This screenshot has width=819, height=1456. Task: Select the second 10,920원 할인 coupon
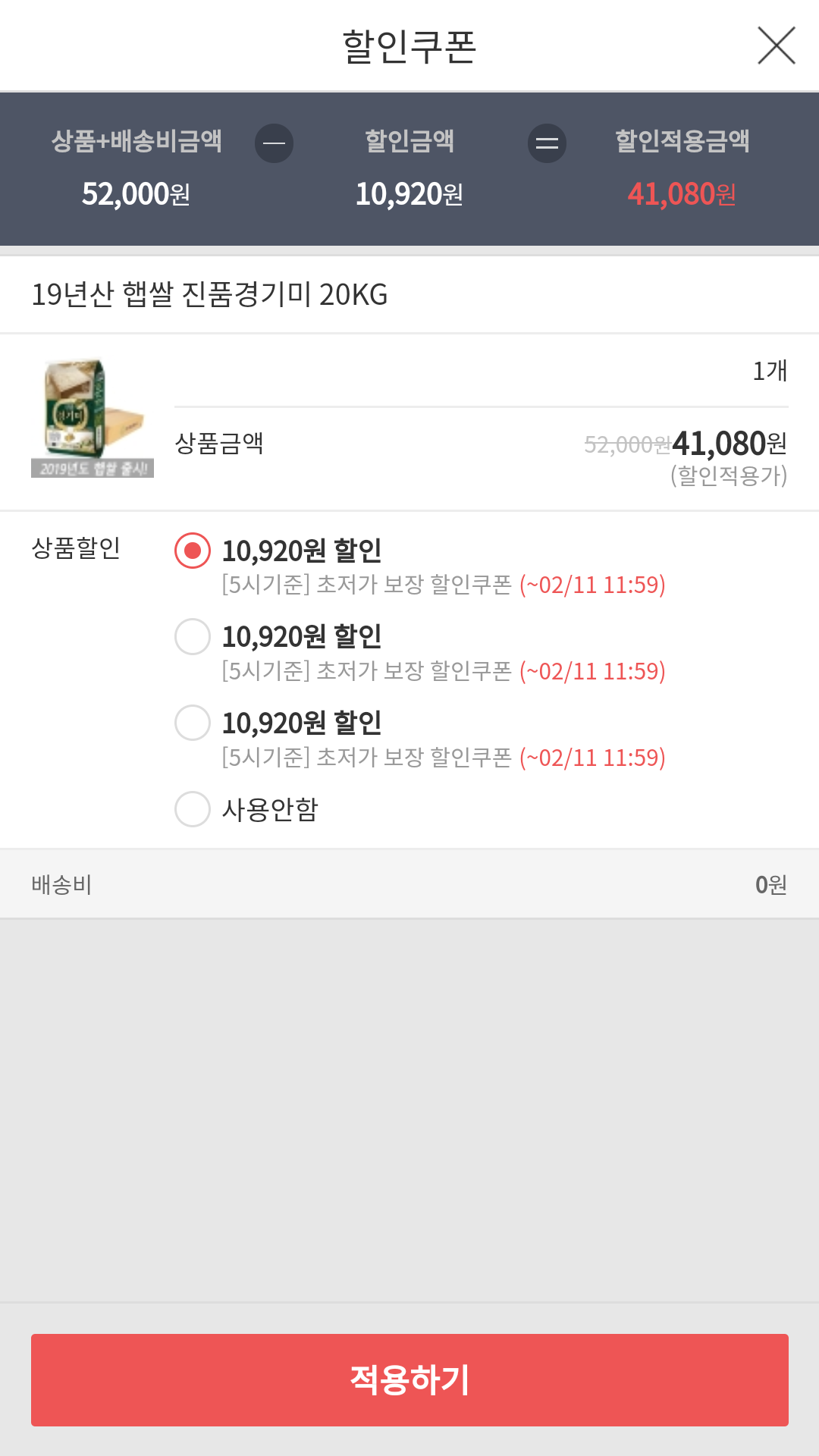[193, 637]
